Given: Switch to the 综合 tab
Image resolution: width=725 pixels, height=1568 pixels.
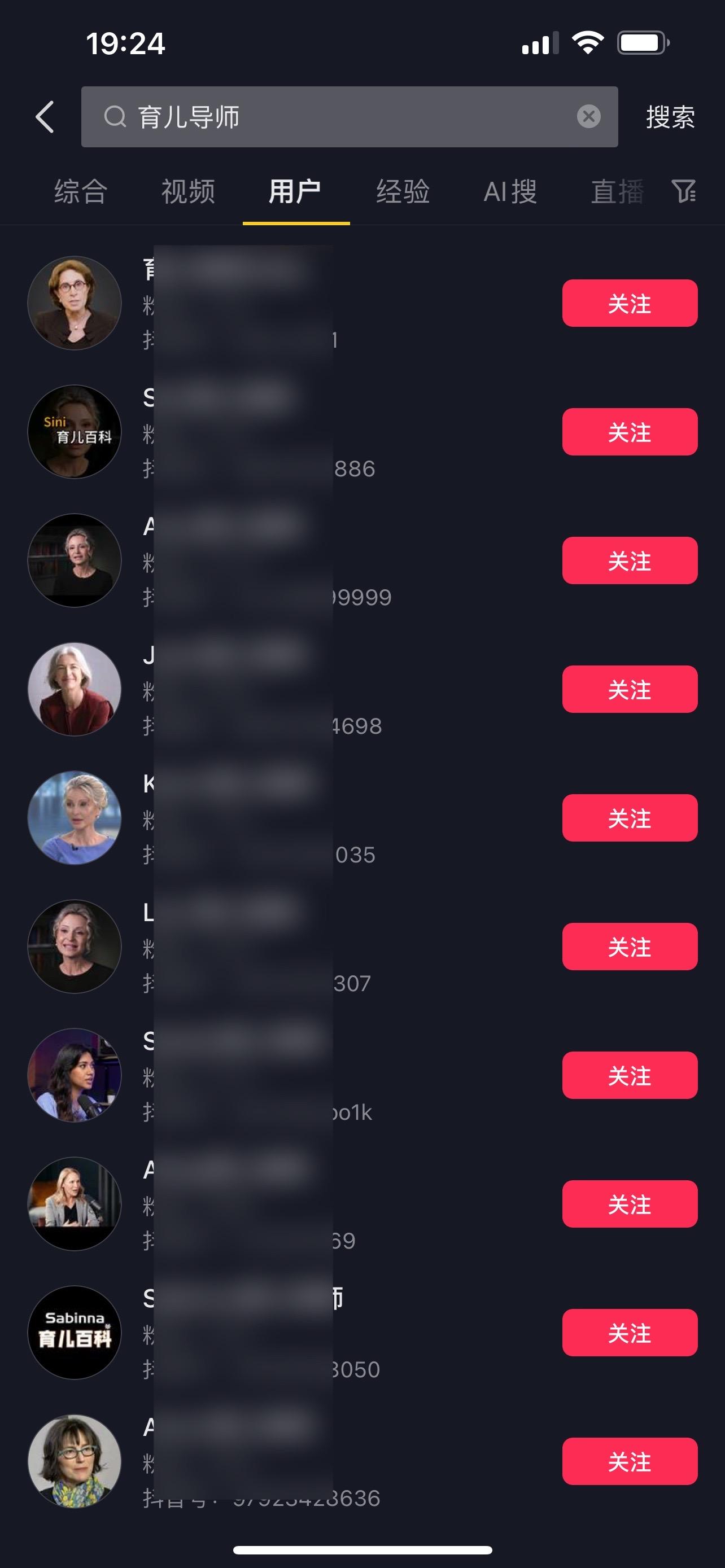Looking at the screenshot, I should pyautogui.click(x=79, y=192).
